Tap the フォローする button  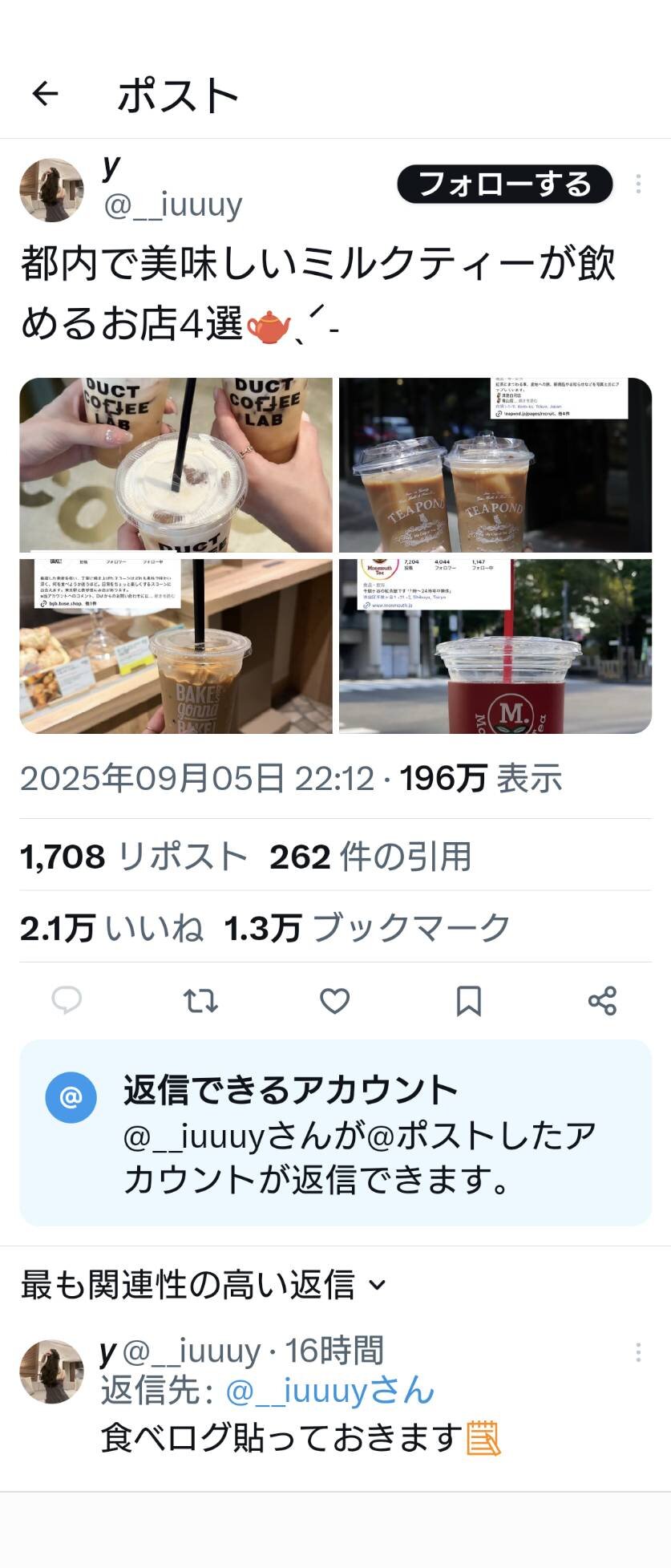(x=504, y=184)
